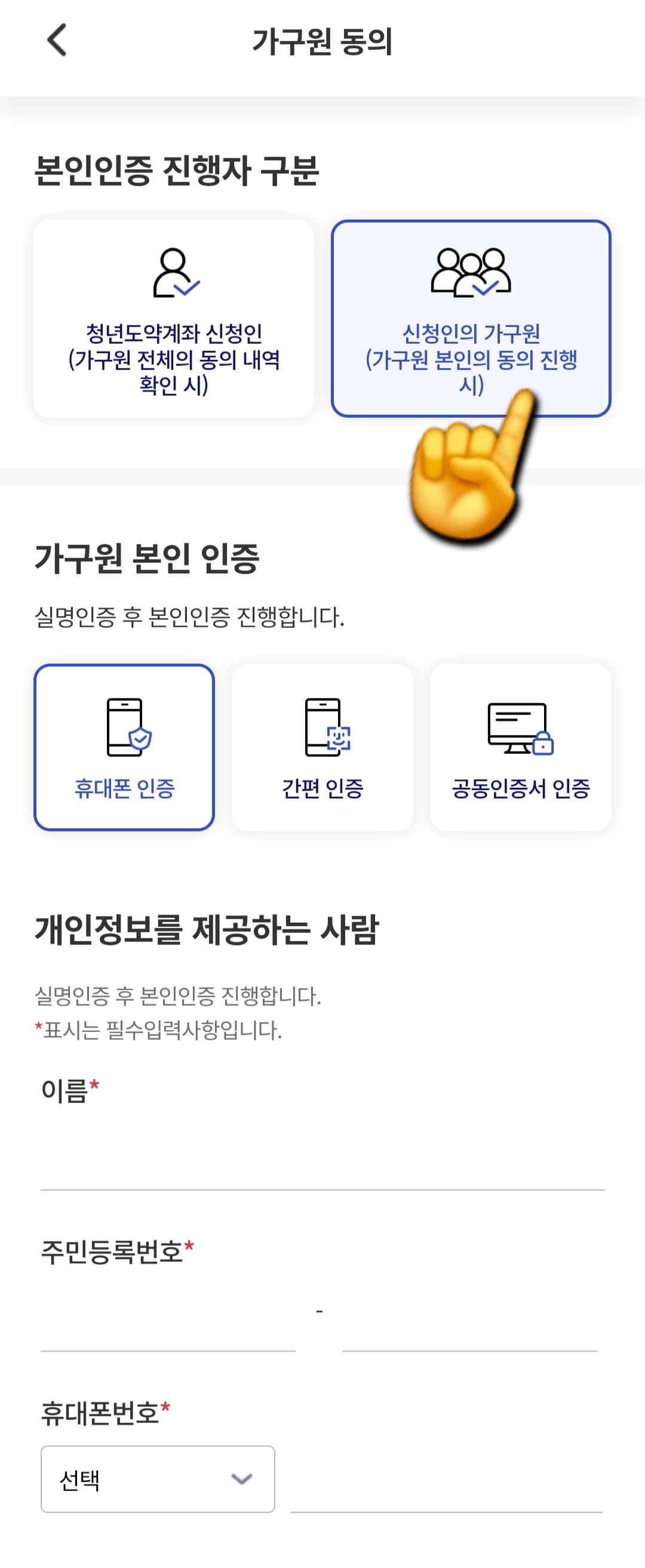Select 청년도약계좌 신청인 option card
Screen dimensions: 645x1568
coord(173,319)
